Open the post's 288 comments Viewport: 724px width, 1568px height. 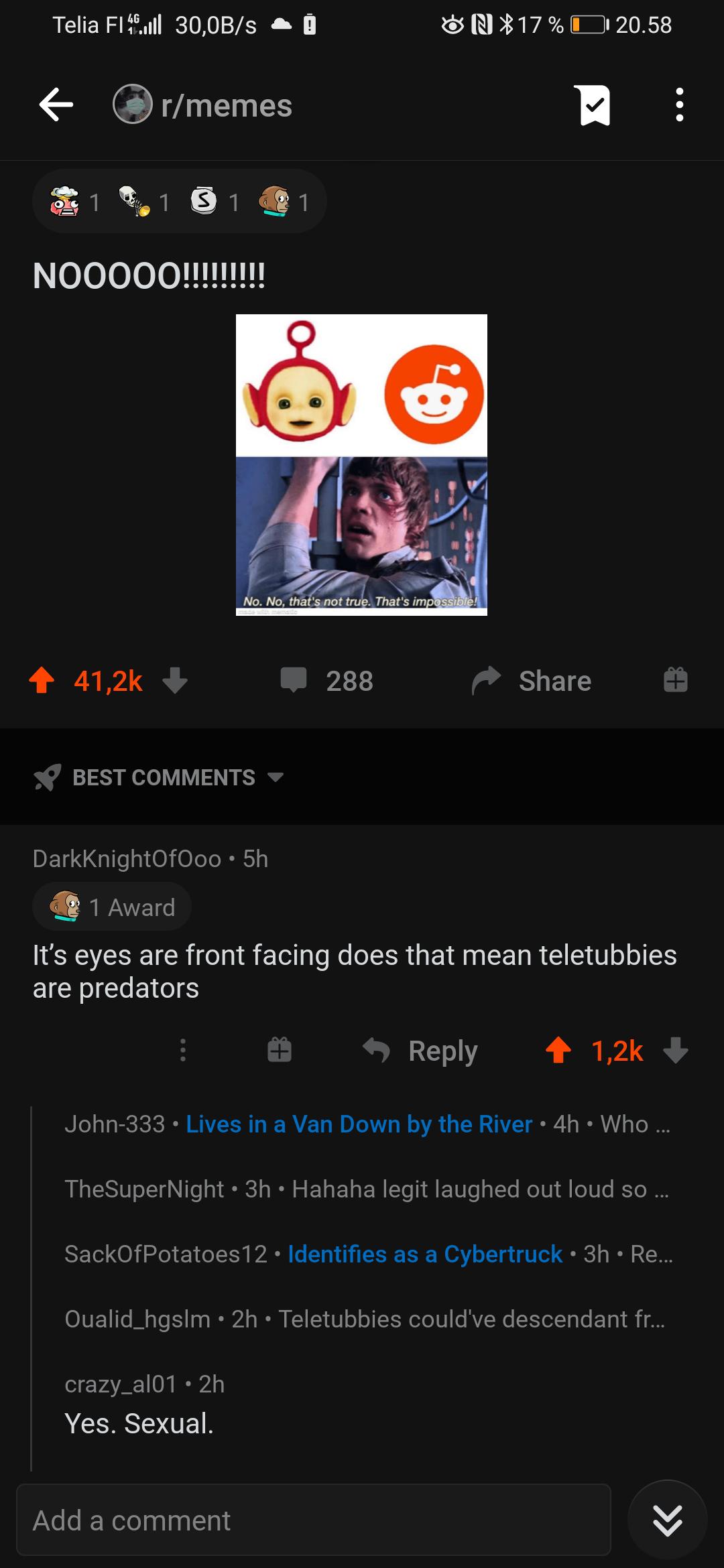tap(327, 680)
